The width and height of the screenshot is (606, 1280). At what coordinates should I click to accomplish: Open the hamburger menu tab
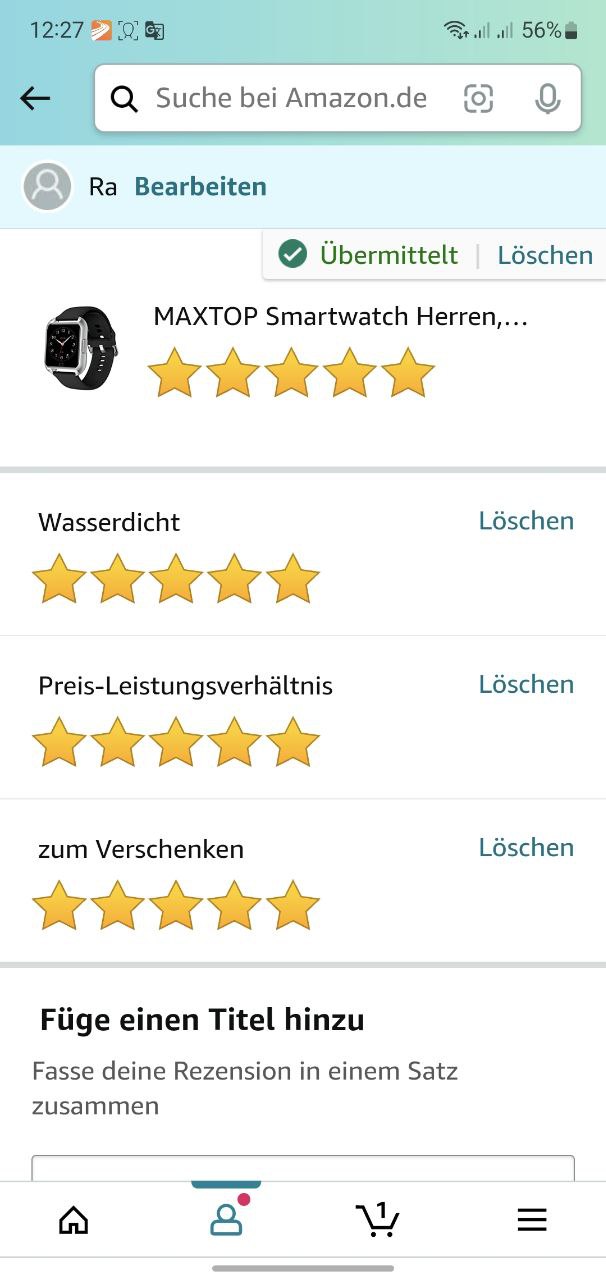point(531,1219)
